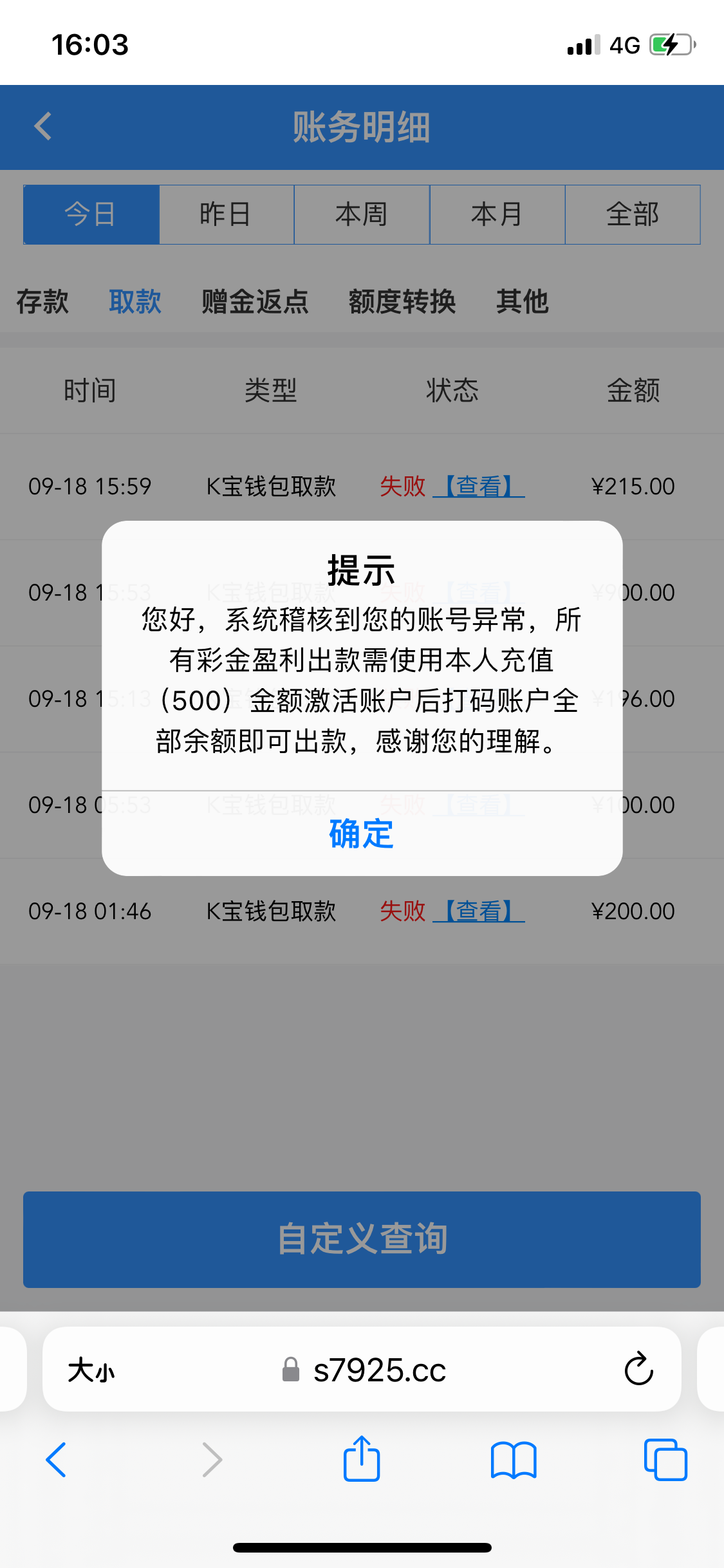This screenshot has width=724, height=1568.
Task: Expand the 本周 records list
Action: [x=362, y=214]
